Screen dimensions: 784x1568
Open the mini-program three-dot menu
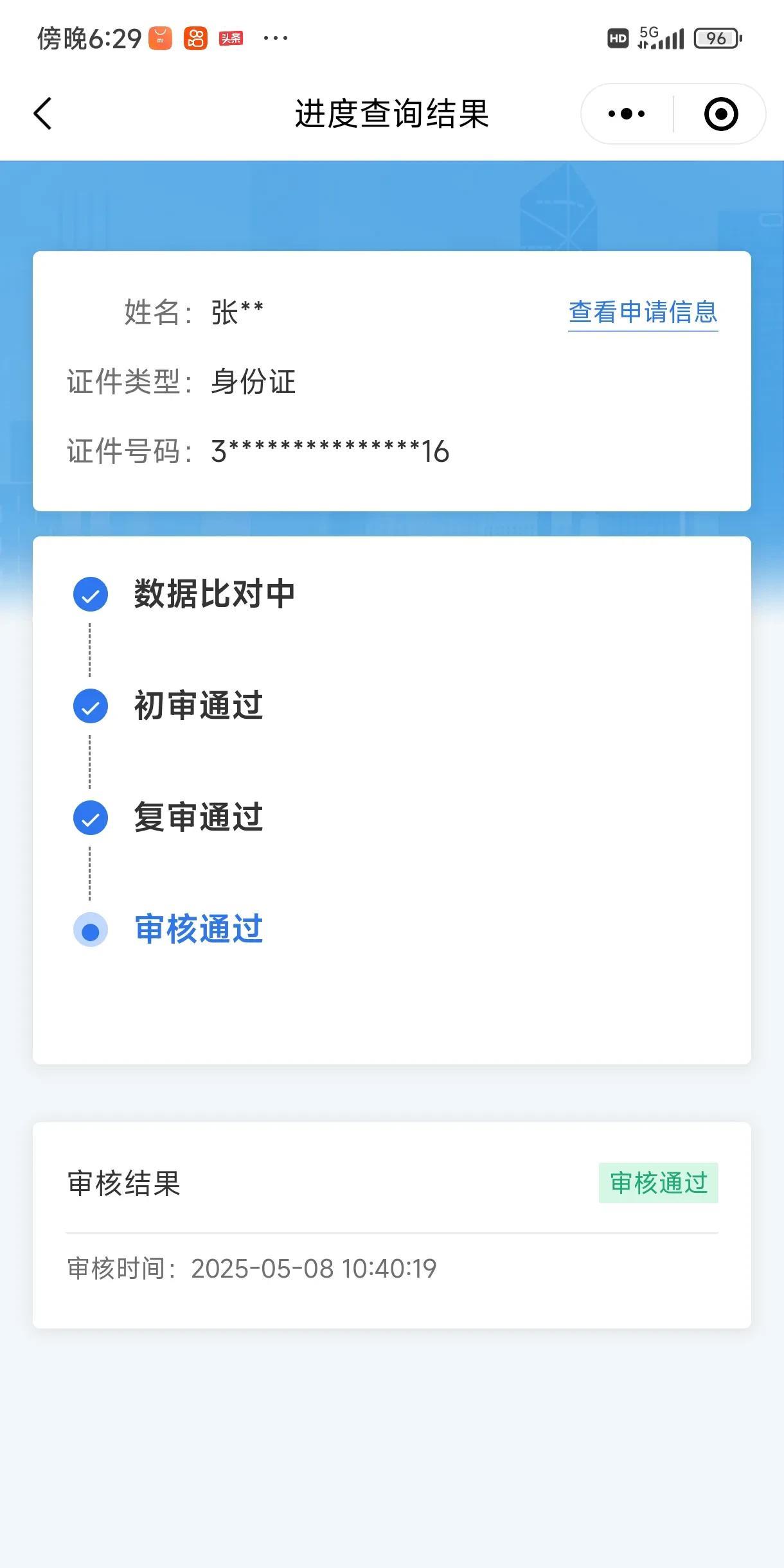pos(627,114)
